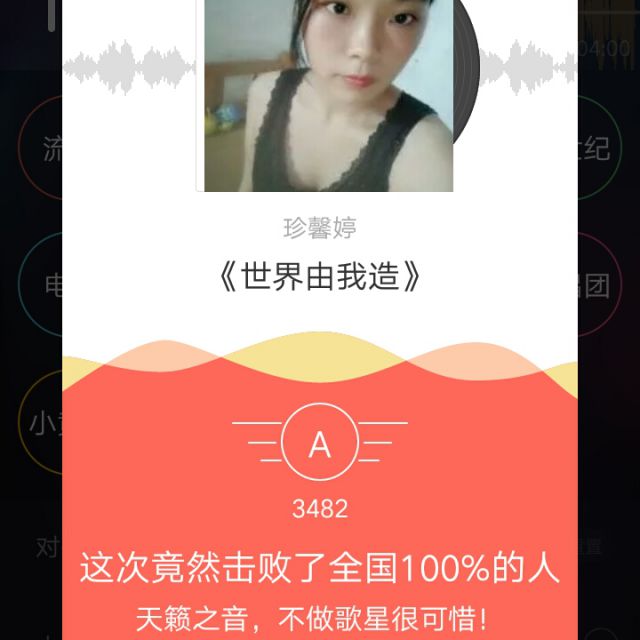This screenshot has height=640, width=640.
Task: Open the song 《世界由我造》
Action: click(x=319, y=277)
